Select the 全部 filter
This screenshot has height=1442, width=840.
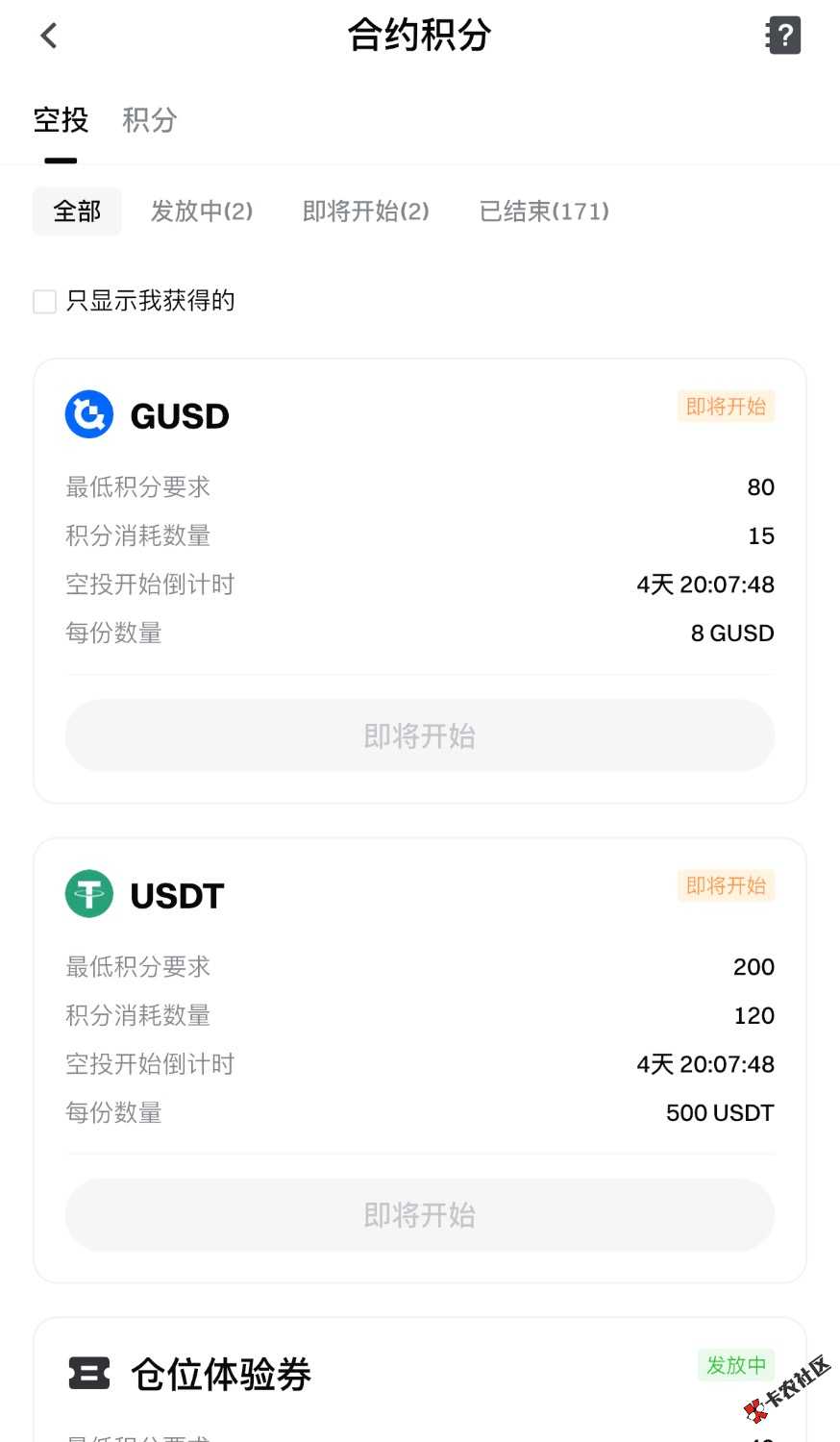point(77,211)
